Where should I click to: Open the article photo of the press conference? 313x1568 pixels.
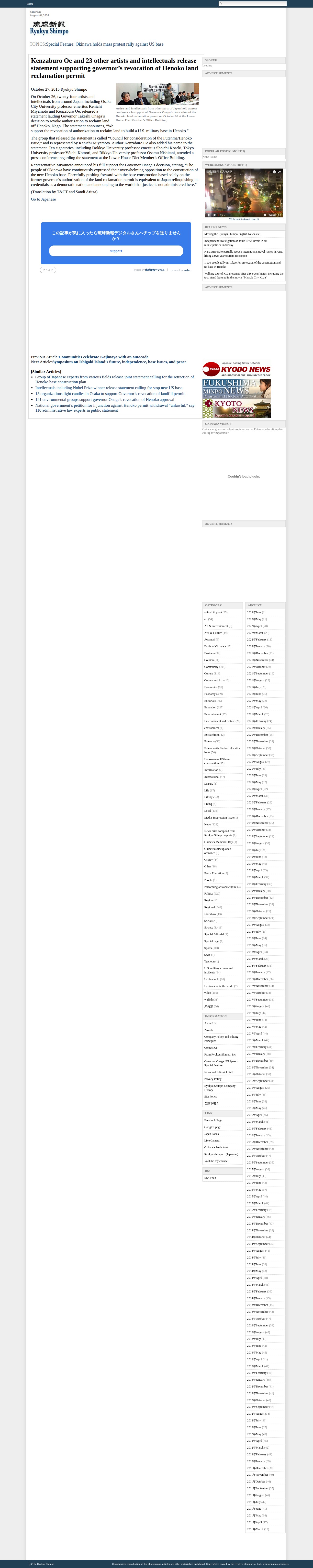pyautogui.click(x=157, y=94)
